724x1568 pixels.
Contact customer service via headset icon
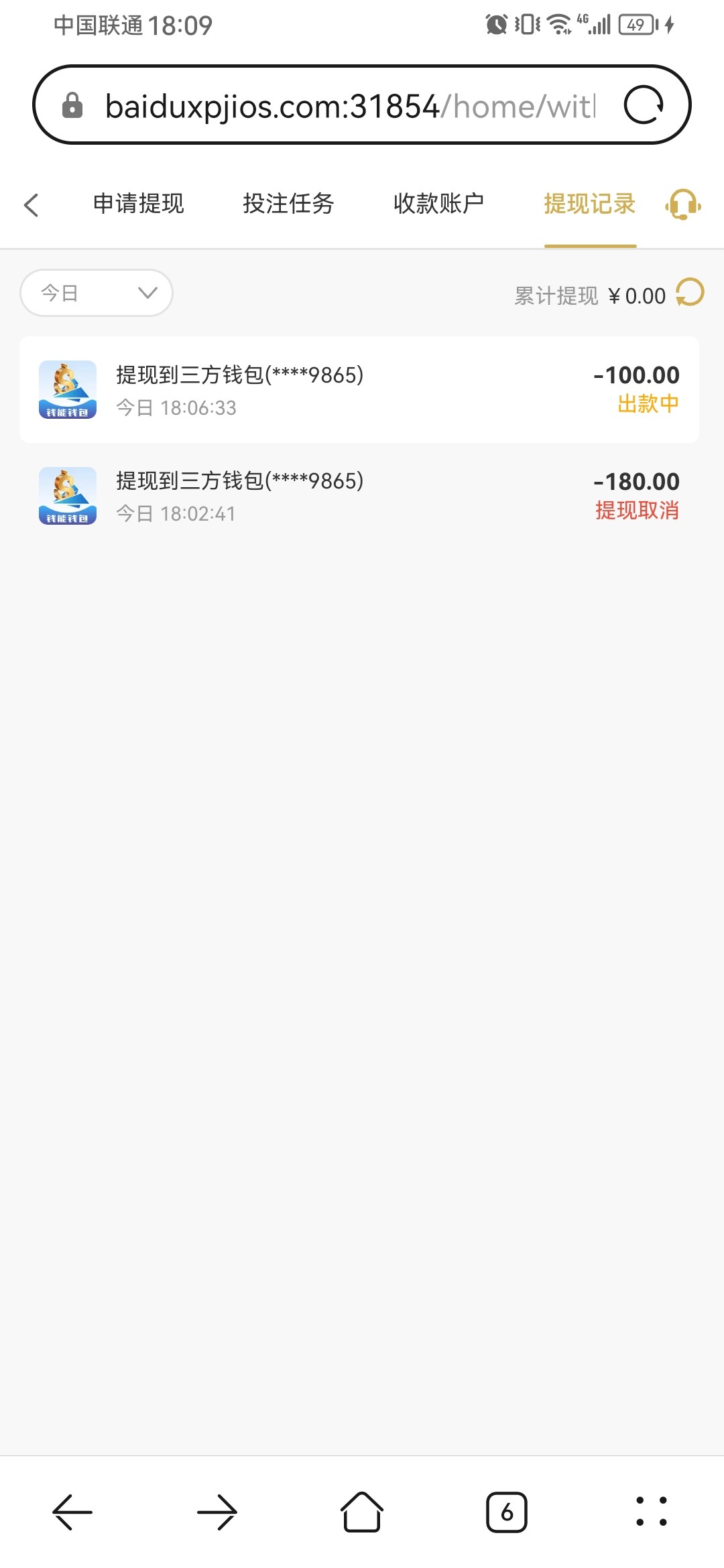click(x=682, y=204)
